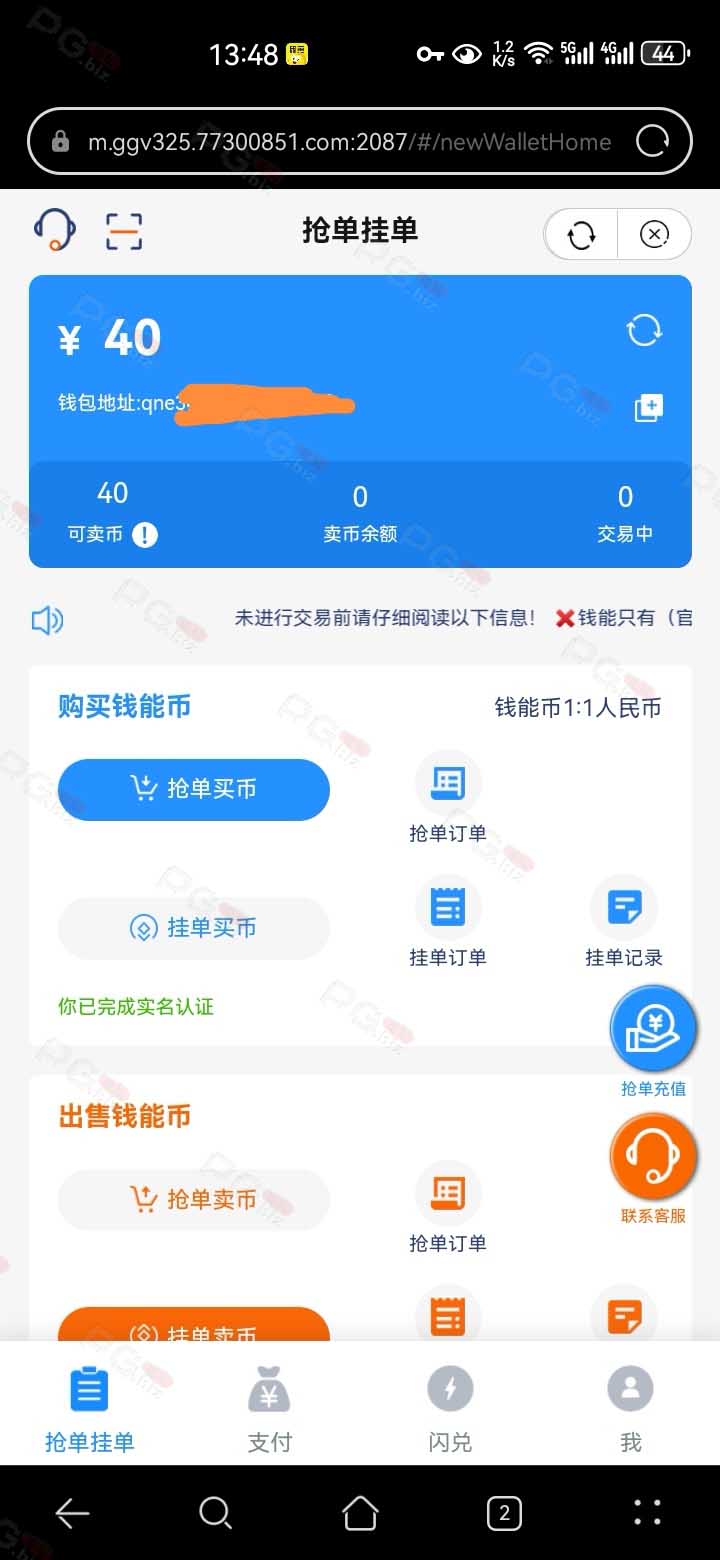
Task: Contact support via floating 联系客服 button
Action: [654, 1169]
